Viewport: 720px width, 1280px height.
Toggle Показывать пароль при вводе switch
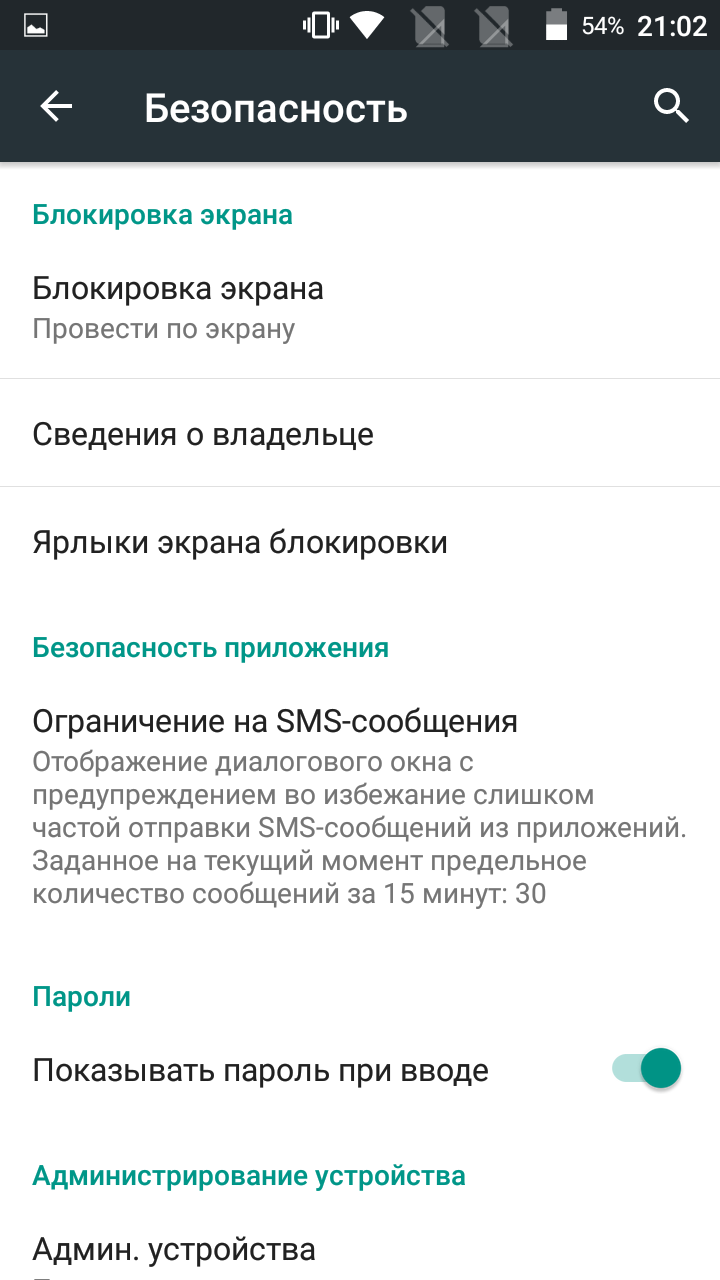click(x=647, y=1069)
